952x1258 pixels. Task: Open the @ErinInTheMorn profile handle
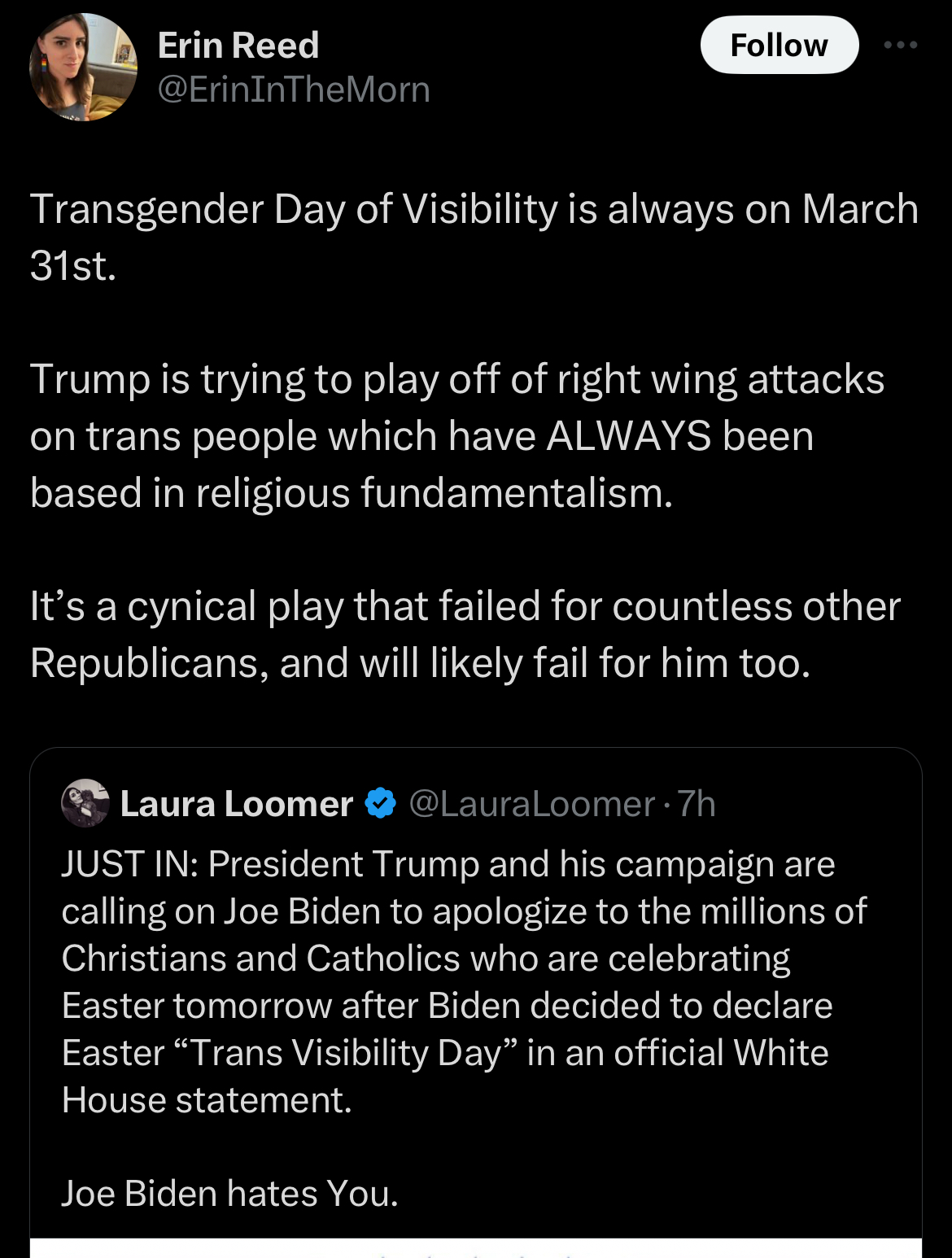click(293, 90)
